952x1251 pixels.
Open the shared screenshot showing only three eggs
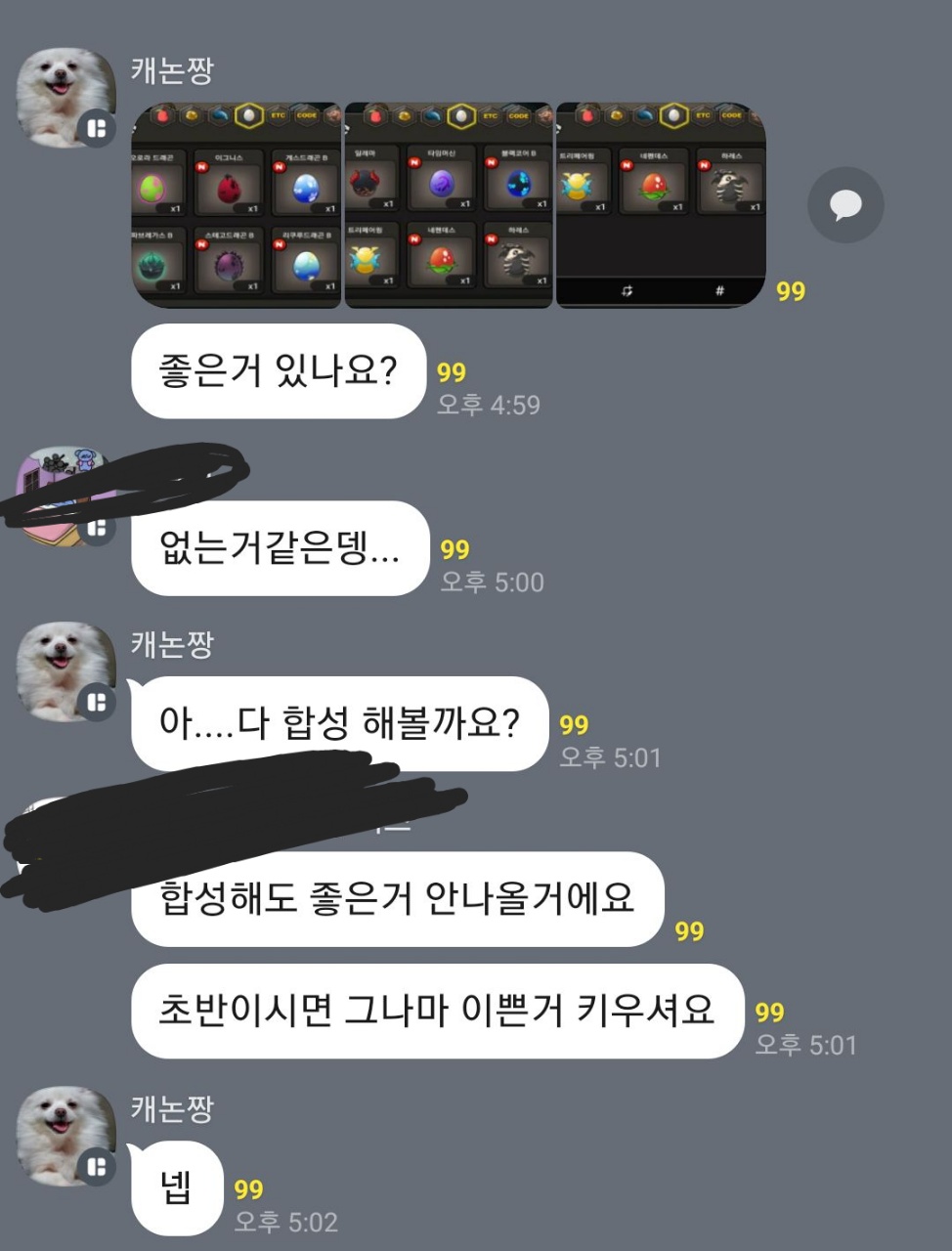661,205
